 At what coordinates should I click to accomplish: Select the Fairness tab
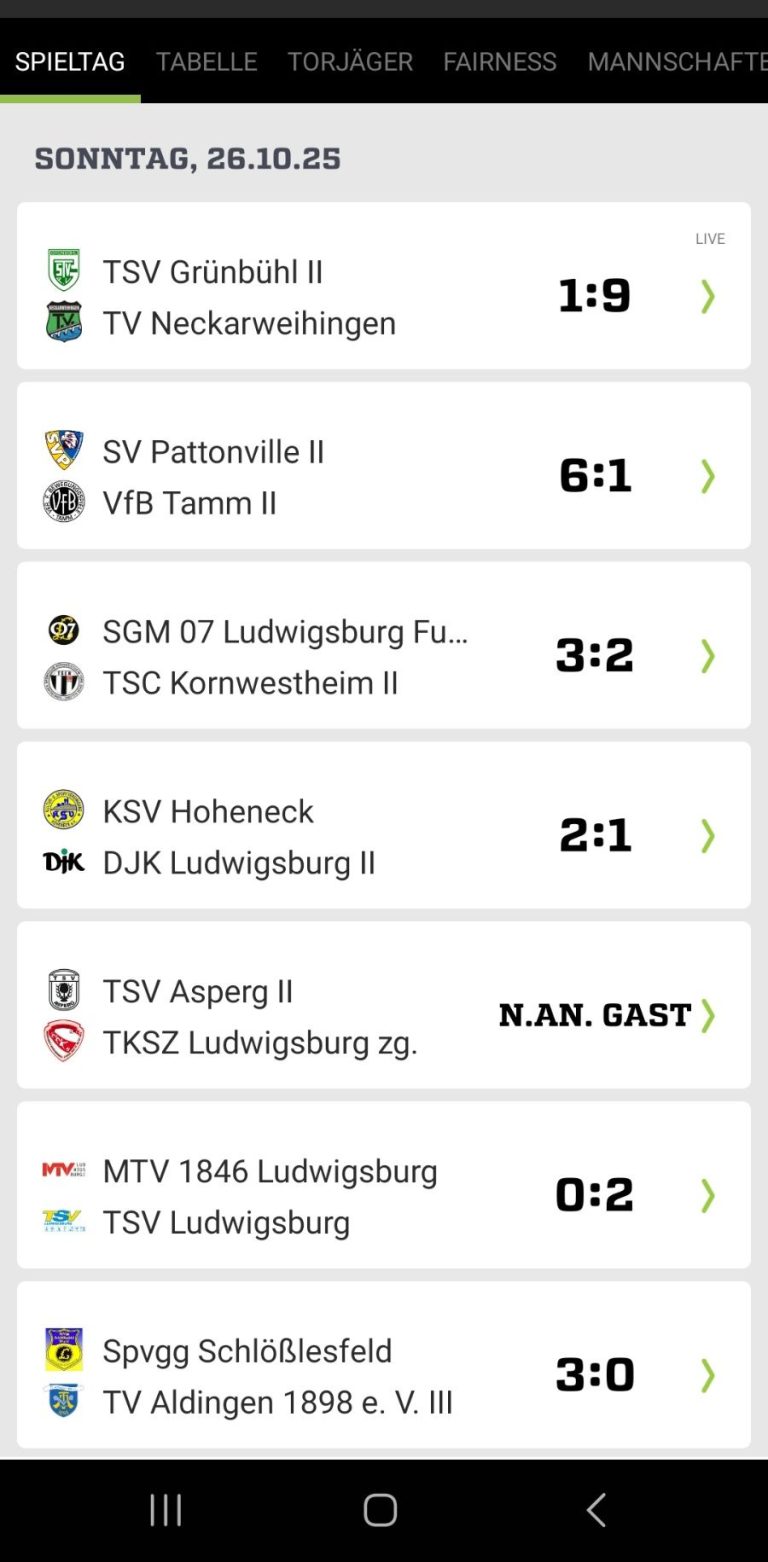500,61
